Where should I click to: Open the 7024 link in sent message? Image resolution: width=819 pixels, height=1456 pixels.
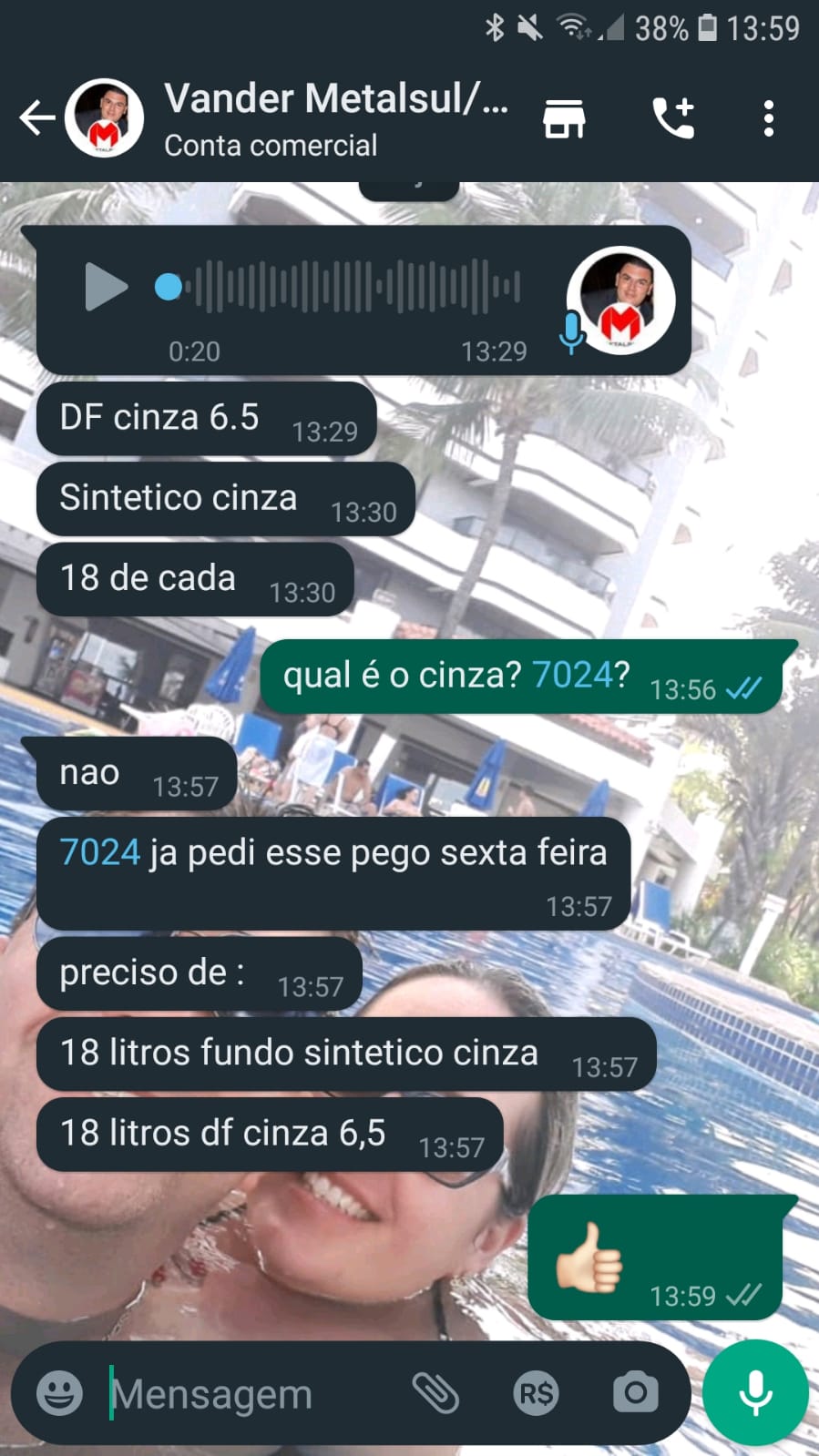pyautogui.click(x=571, y=675)
